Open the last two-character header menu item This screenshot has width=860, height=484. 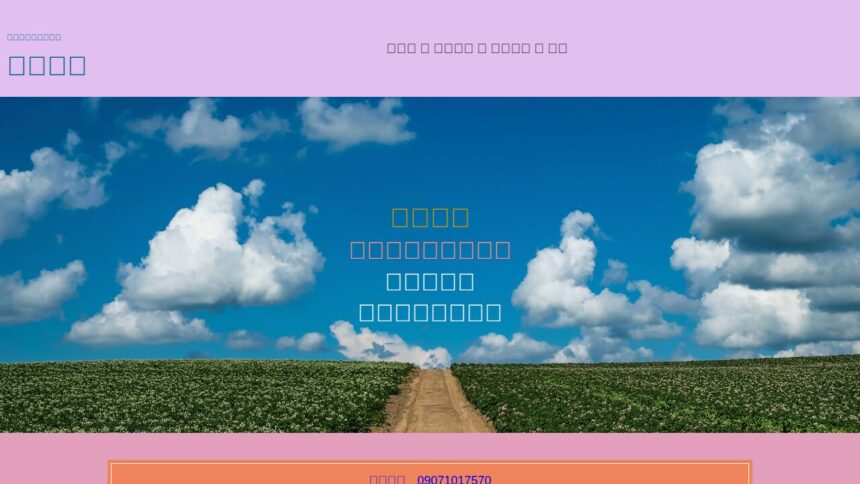point(558,48)
